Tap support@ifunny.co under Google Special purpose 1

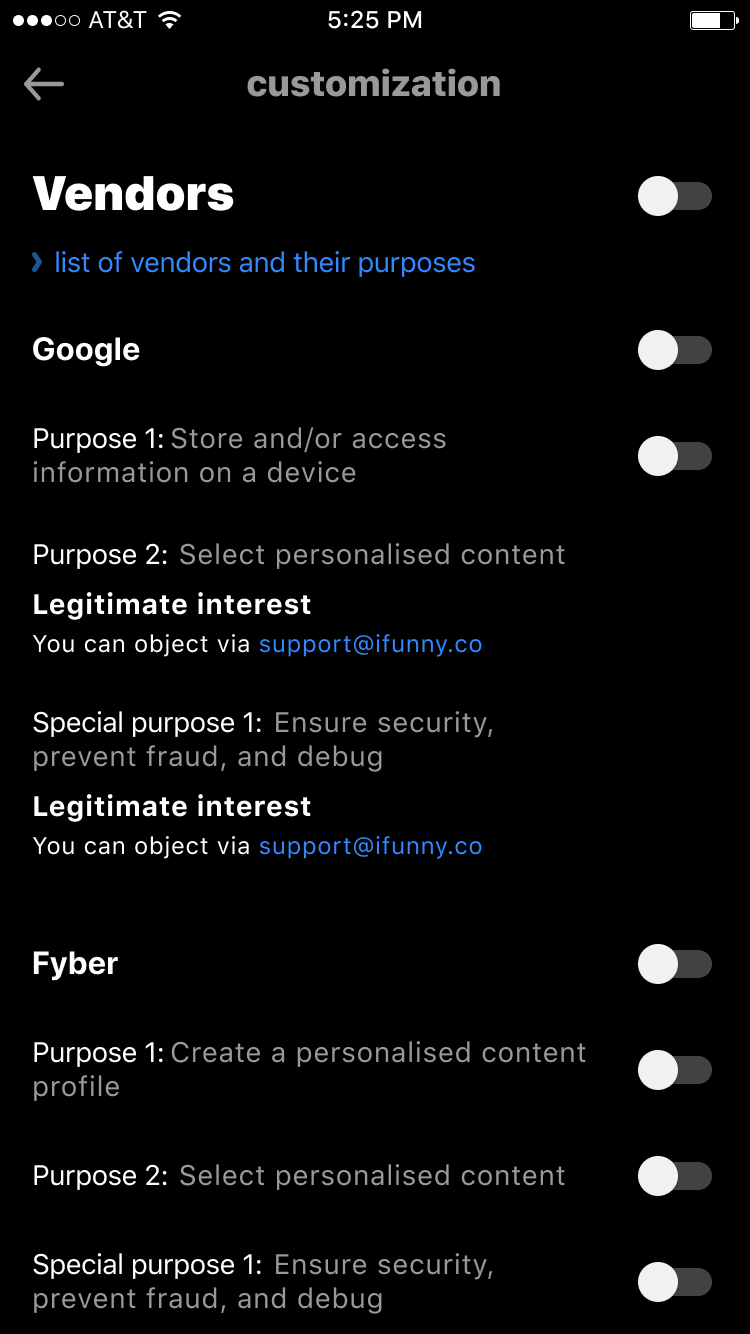click(370, 846)
